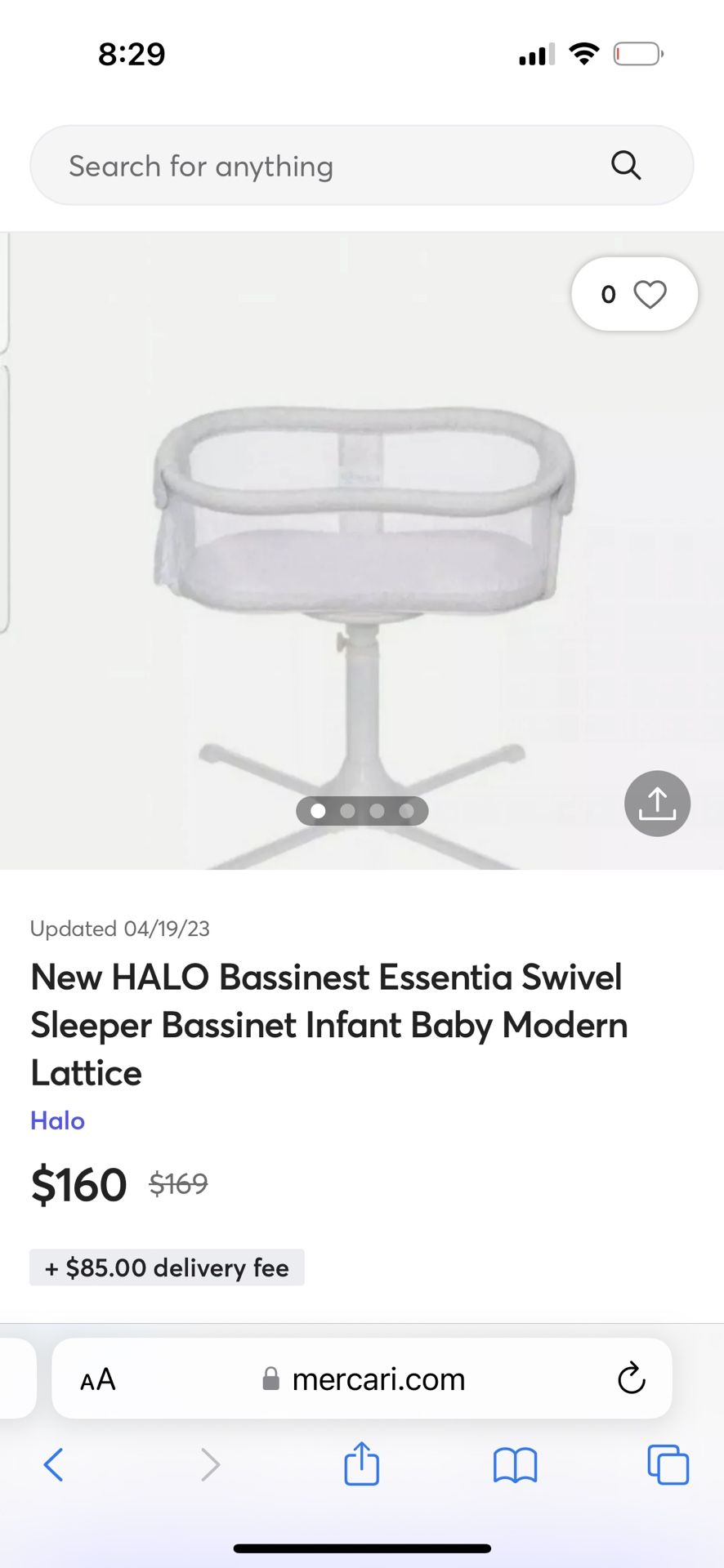Like this bassinet listing with the heart
Image resolution: width=724 pixels, height=1568 pixels.
point(635,294)
